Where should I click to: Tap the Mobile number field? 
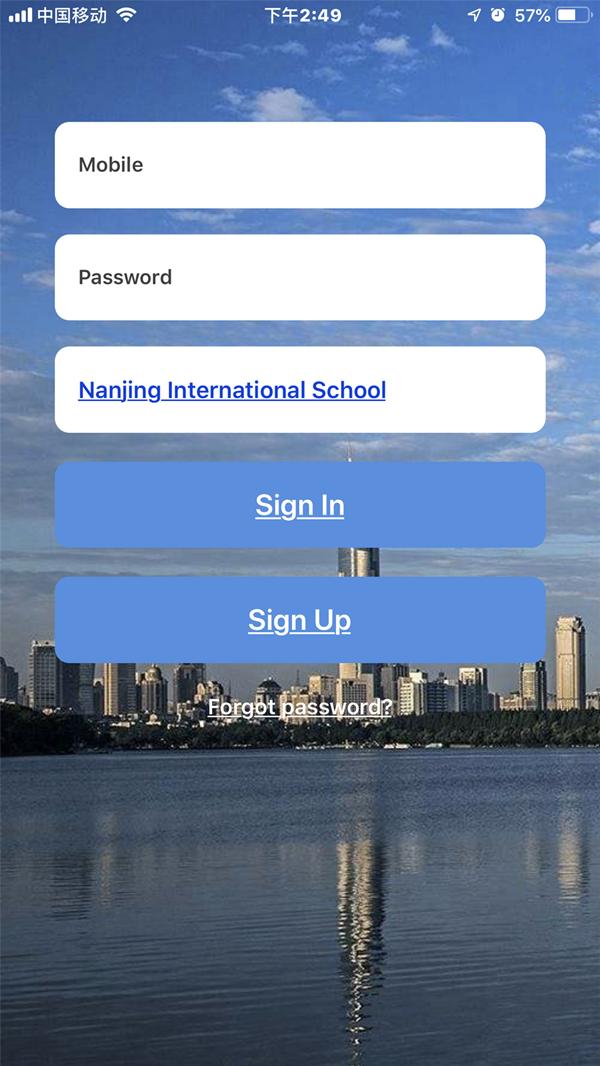tap(300, 165)
